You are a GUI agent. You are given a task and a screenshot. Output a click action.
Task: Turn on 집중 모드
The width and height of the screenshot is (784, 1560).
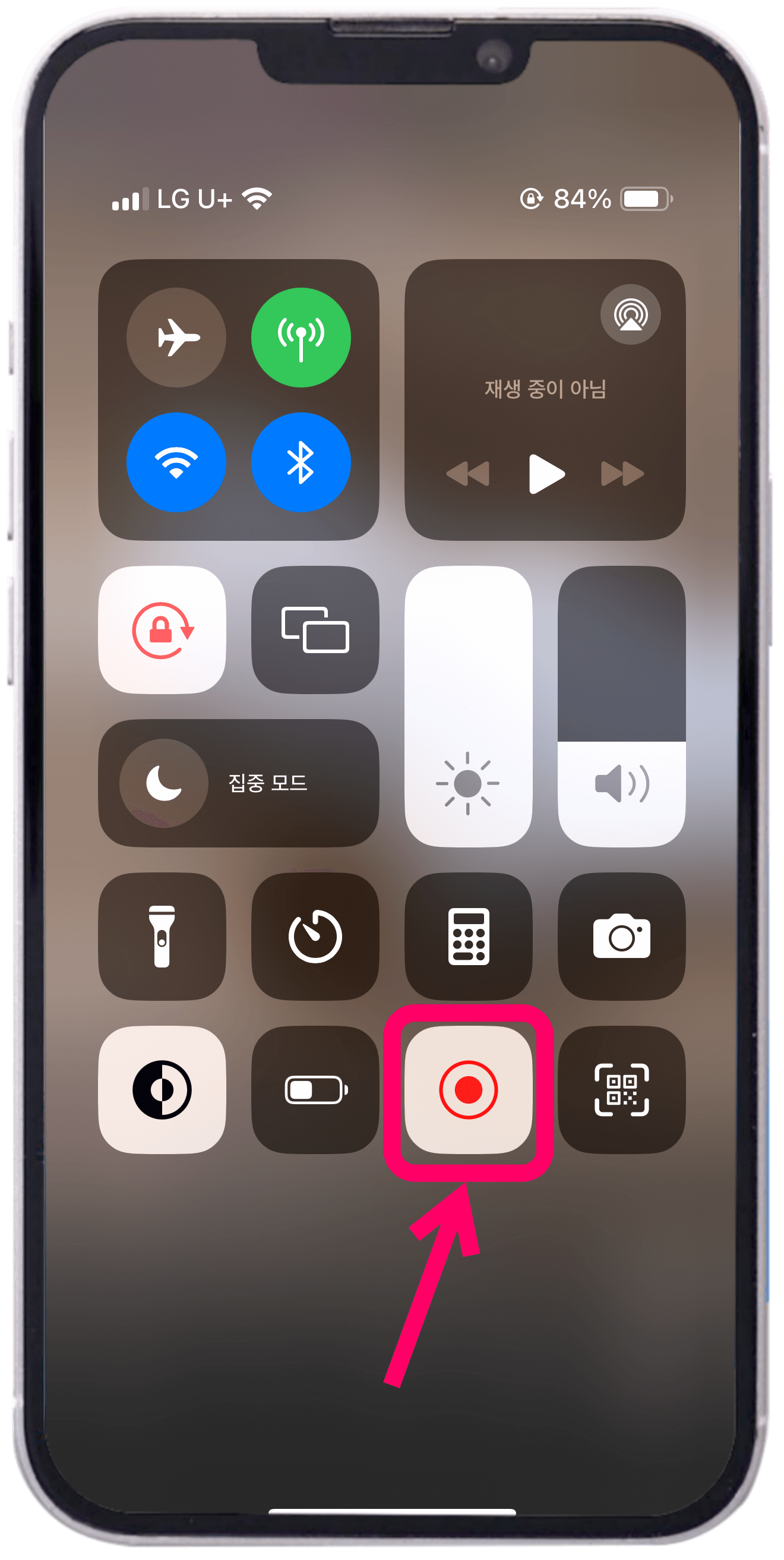(x=164, y=783)
